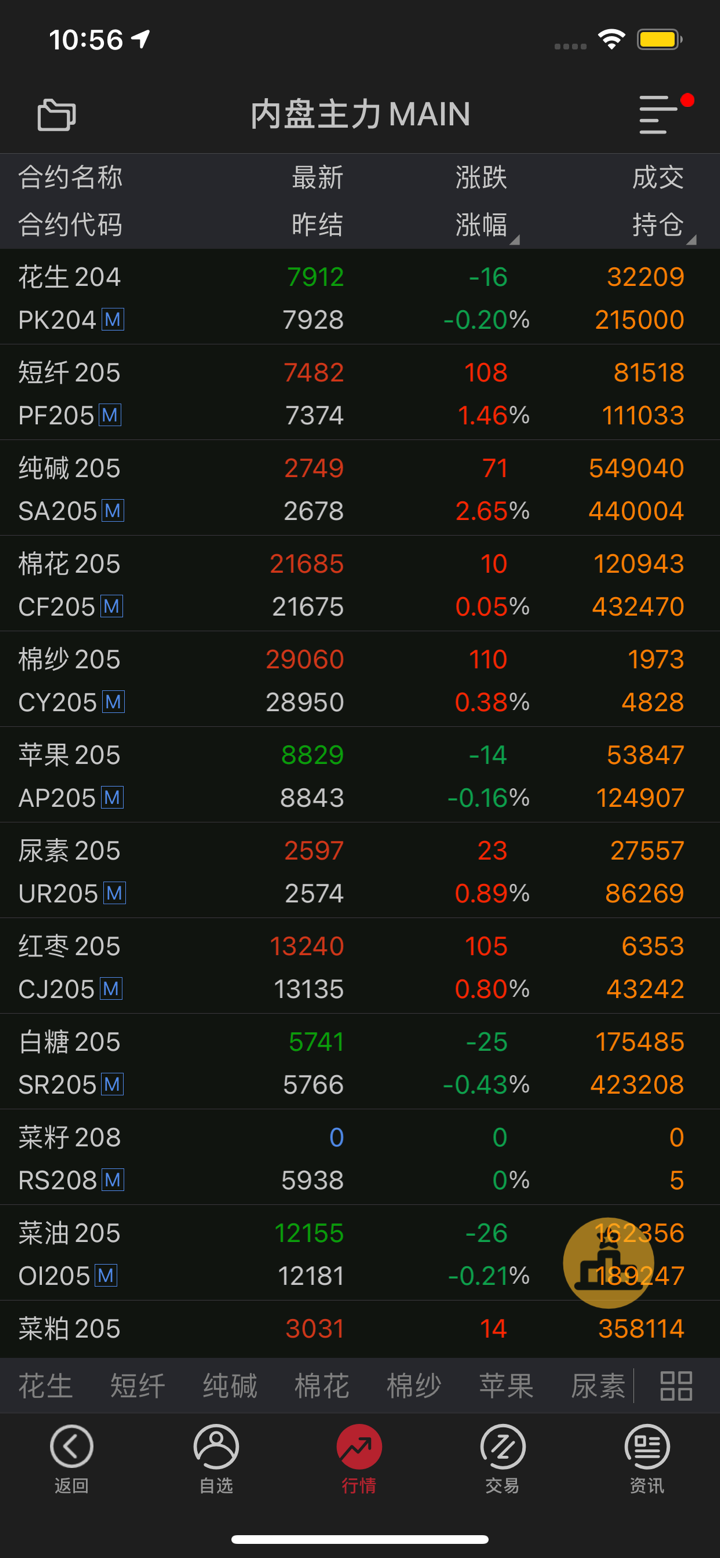Jump to 短纤 in the quick bar
This screenshot has width=720, height=1558.
click(x=137, y=1386)
